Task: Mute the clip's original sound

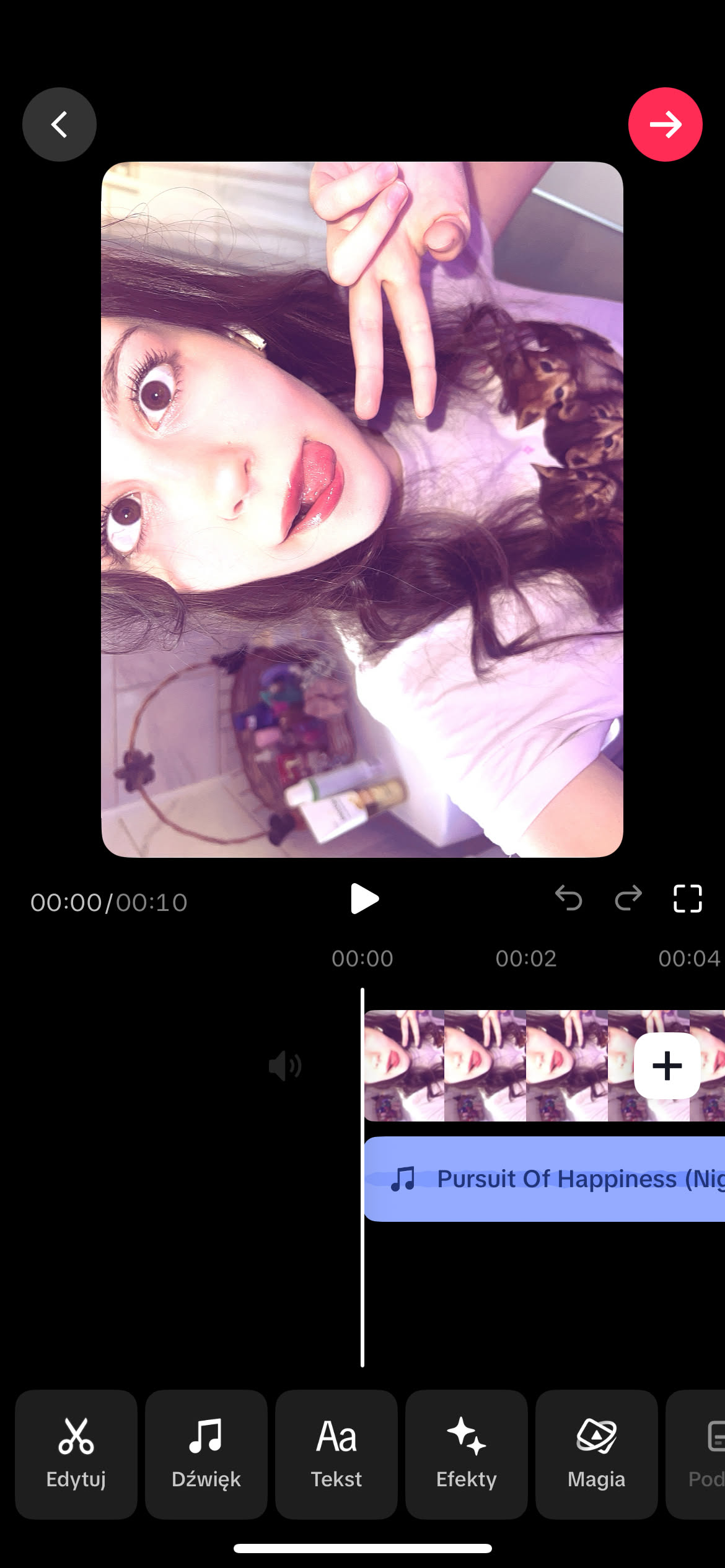Action: click(x=285, y=1066)
